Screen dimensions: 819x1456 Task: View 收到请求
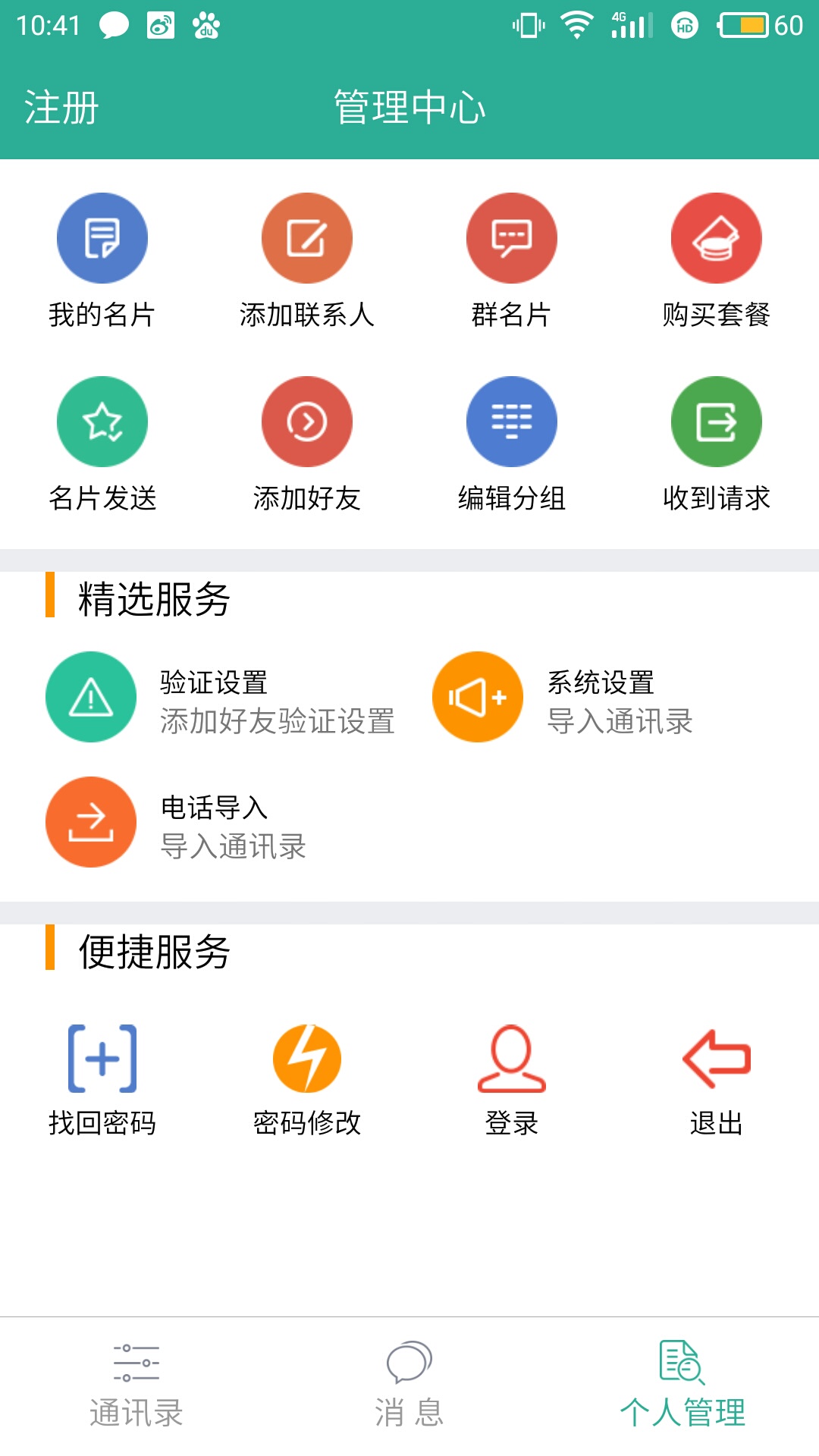point(717,444)
